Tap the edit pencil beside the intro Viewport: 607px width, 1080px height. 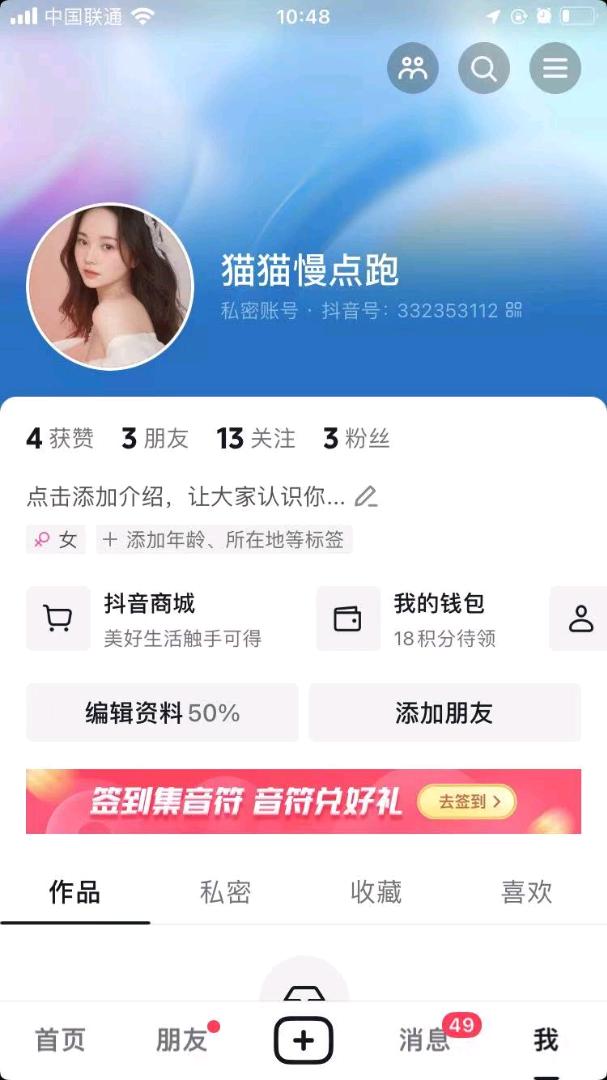coord(366,496)
